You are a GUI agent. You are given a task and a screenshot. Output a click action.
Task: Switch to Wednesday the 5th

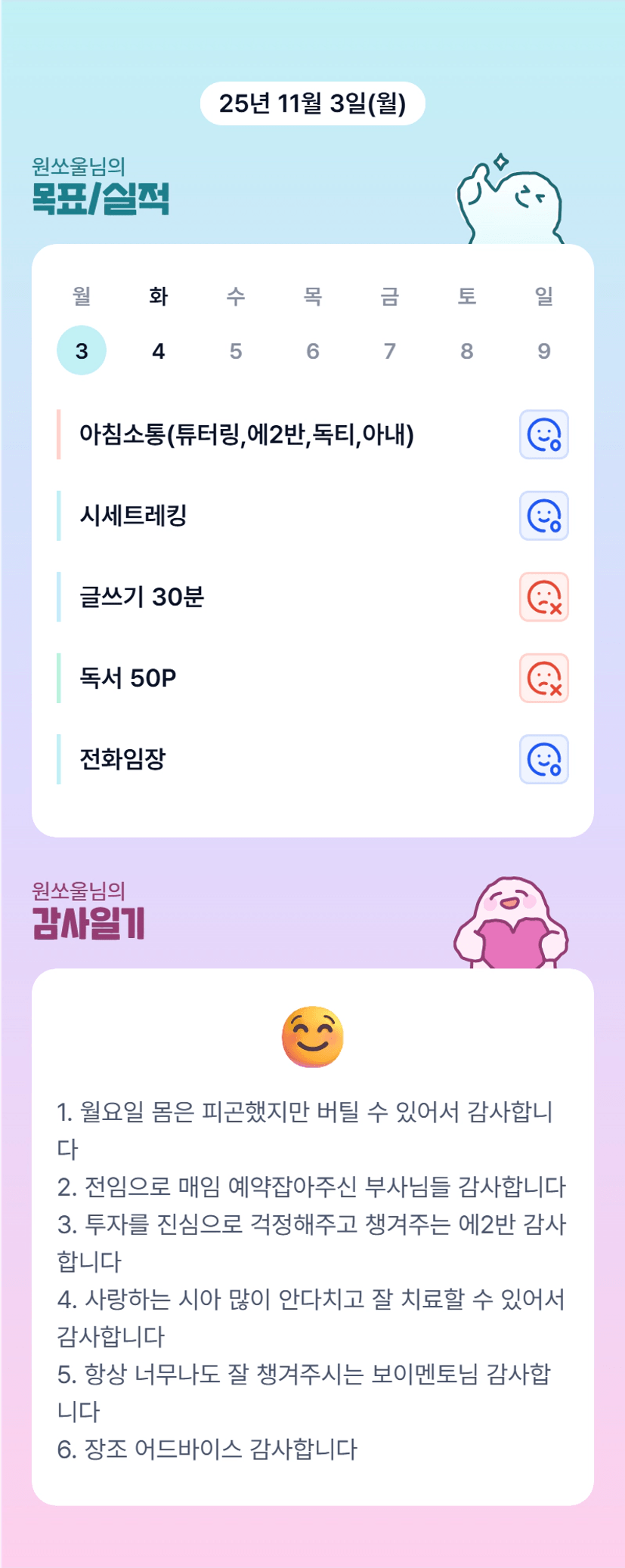pos(236,350)
